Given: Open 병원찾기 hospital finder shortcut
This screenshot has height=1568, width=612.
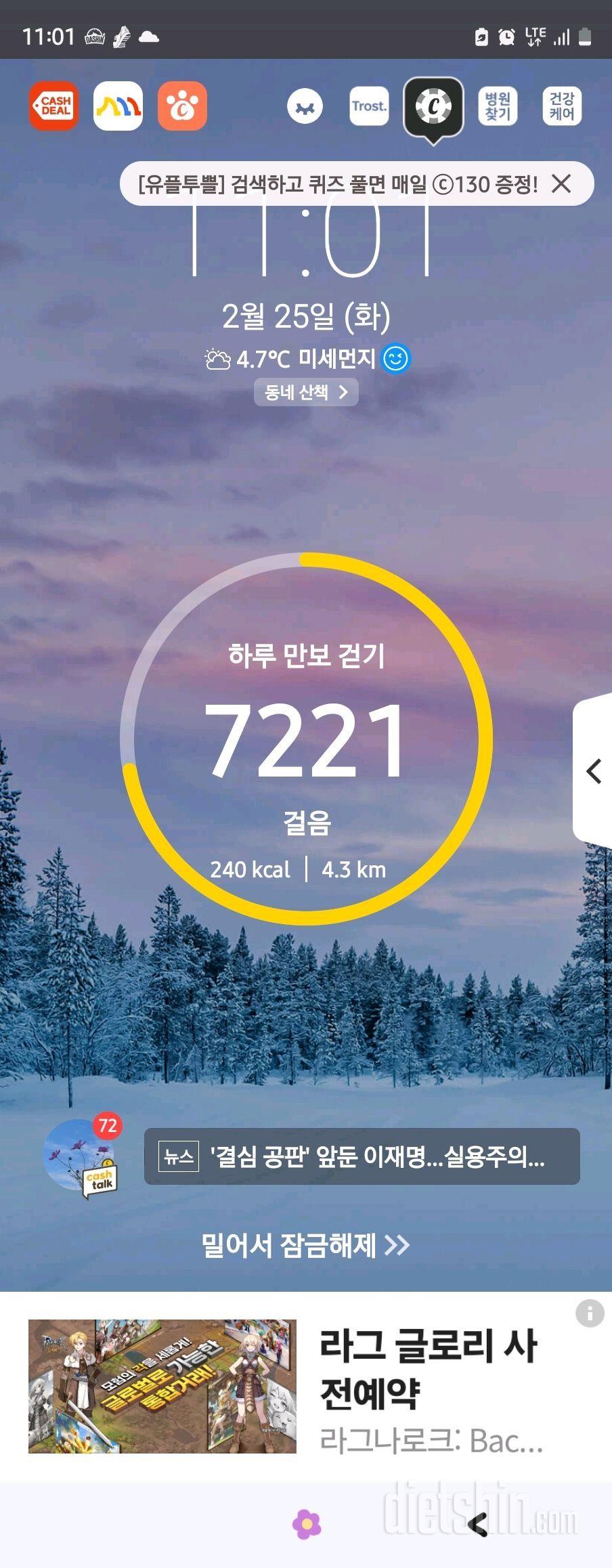Looking at the screenshot, I should click(498, 106).
